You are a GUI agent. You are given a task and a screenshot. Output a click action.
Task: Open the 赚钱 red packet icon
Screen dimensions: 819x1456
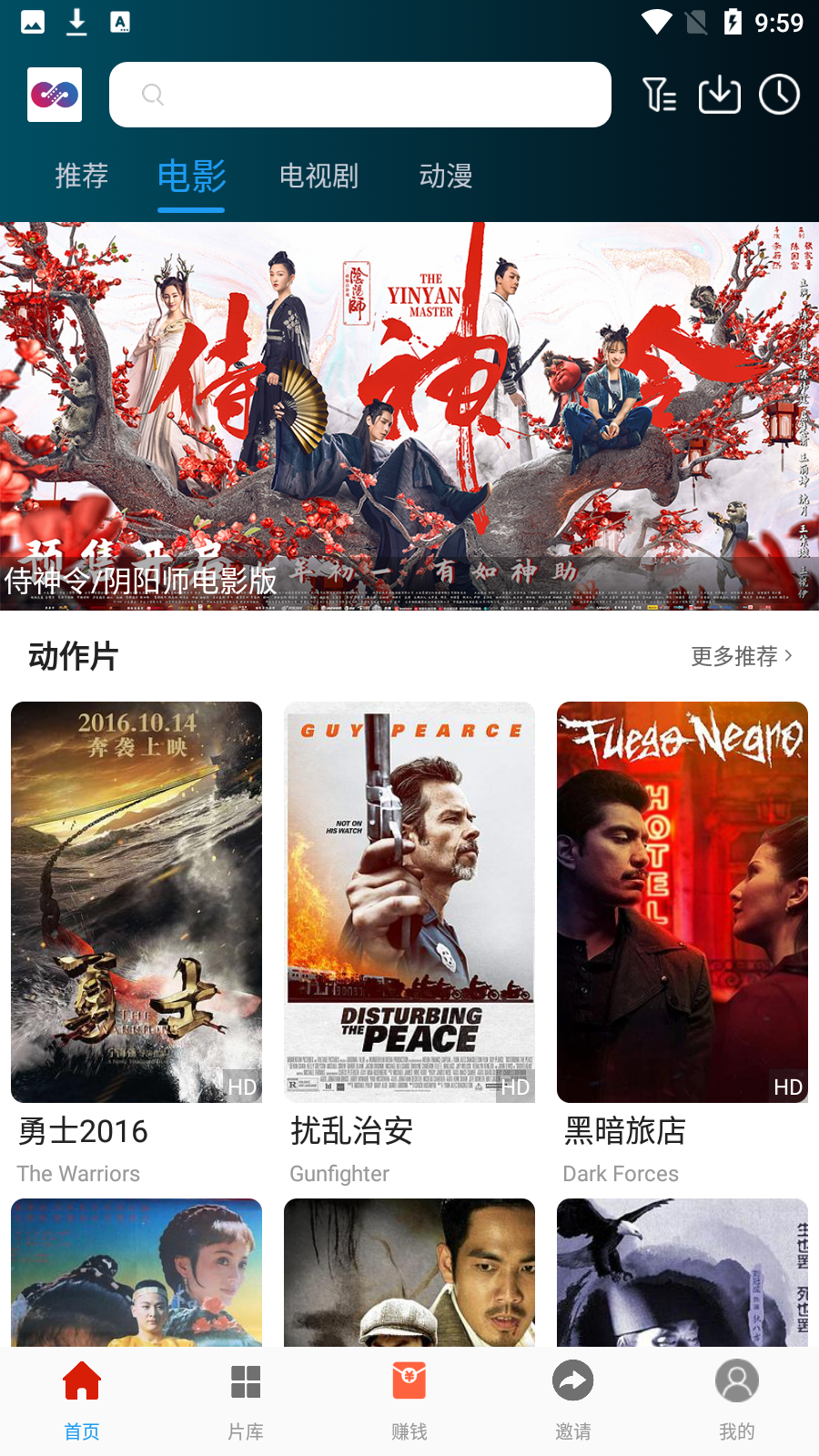pyautogui.click(x=409, y=1380)
